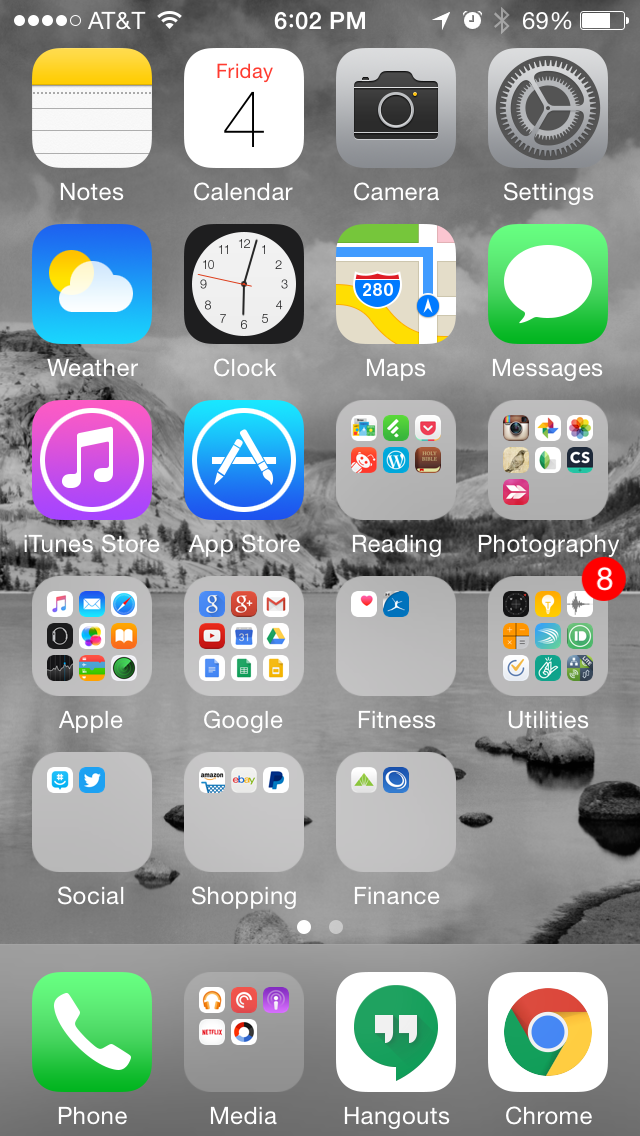The image size is (640, 1136).
Task: Open the iTunes Store
Action: pyautogui.click(x=92, y=460)
